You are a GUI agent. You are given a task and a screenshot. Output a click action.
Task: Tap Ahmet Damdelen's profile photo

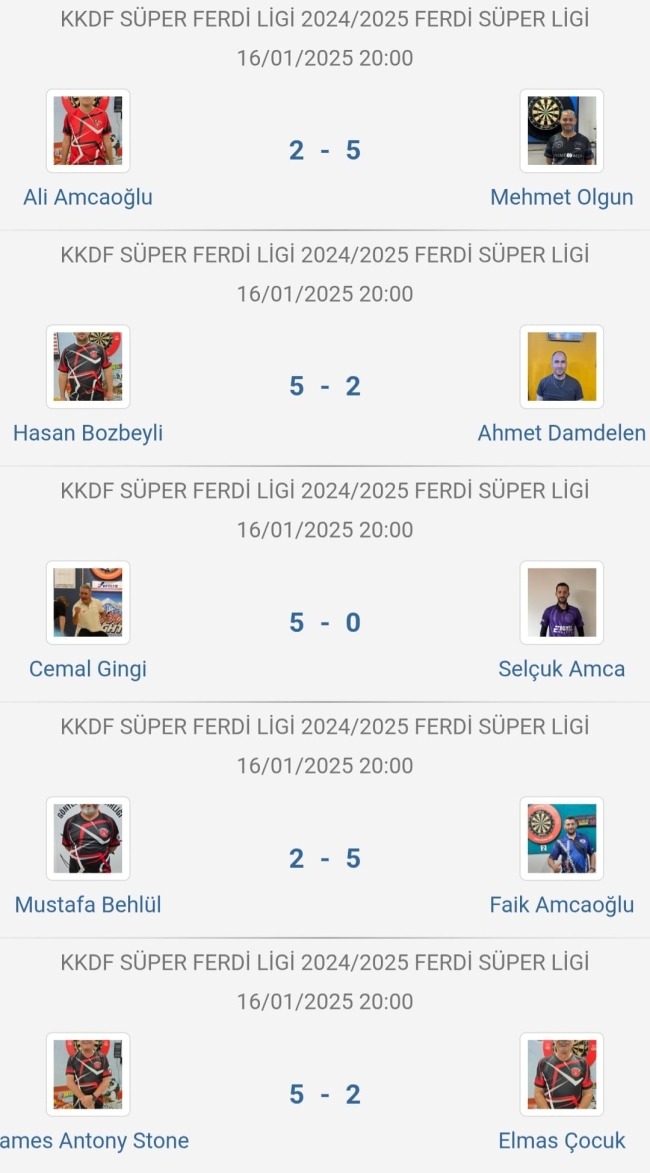point(561,367)
